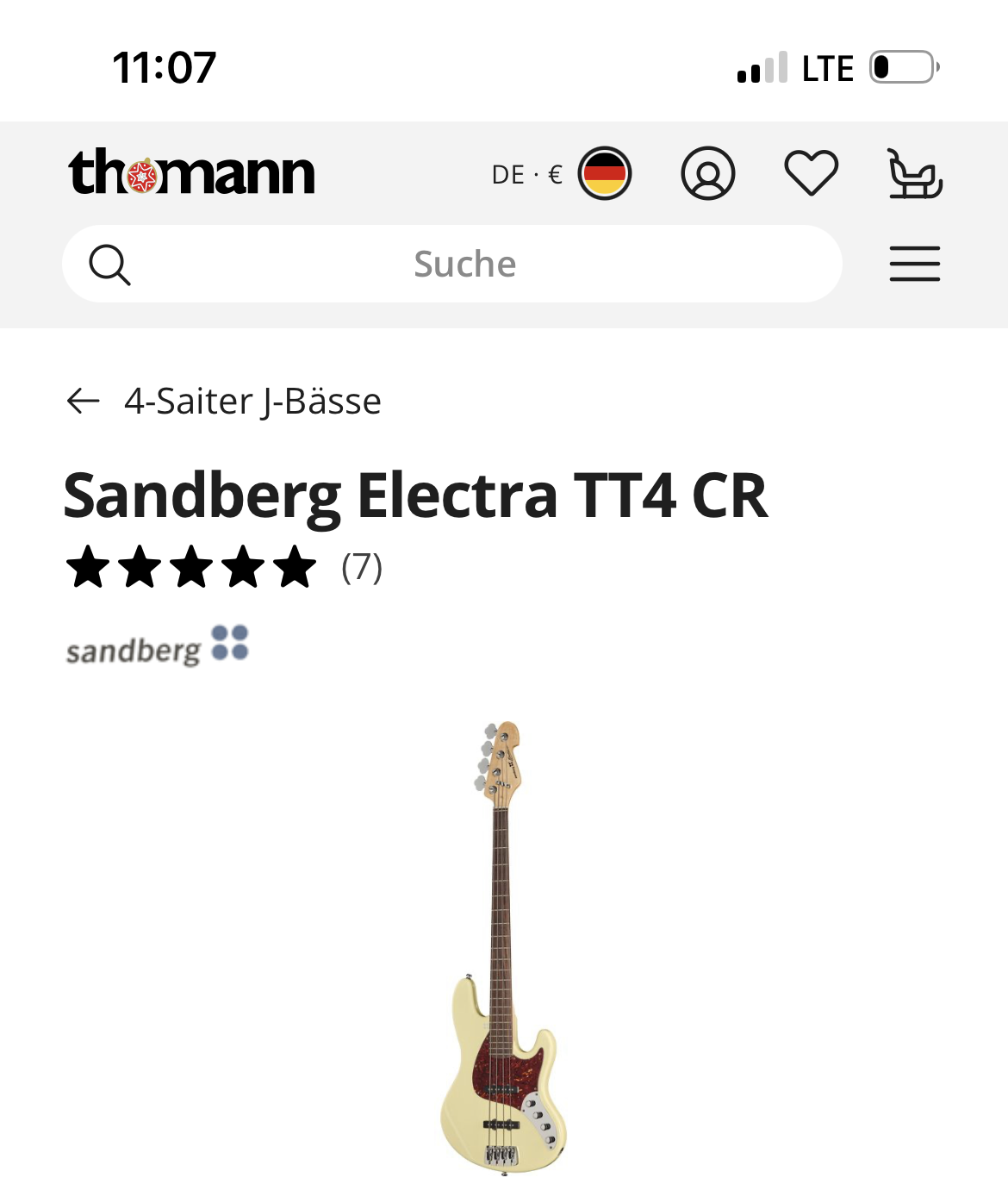
Task: Go back to 4-Saiter J-Bässe
Action: pyautogui.click(x=224, y=401)
